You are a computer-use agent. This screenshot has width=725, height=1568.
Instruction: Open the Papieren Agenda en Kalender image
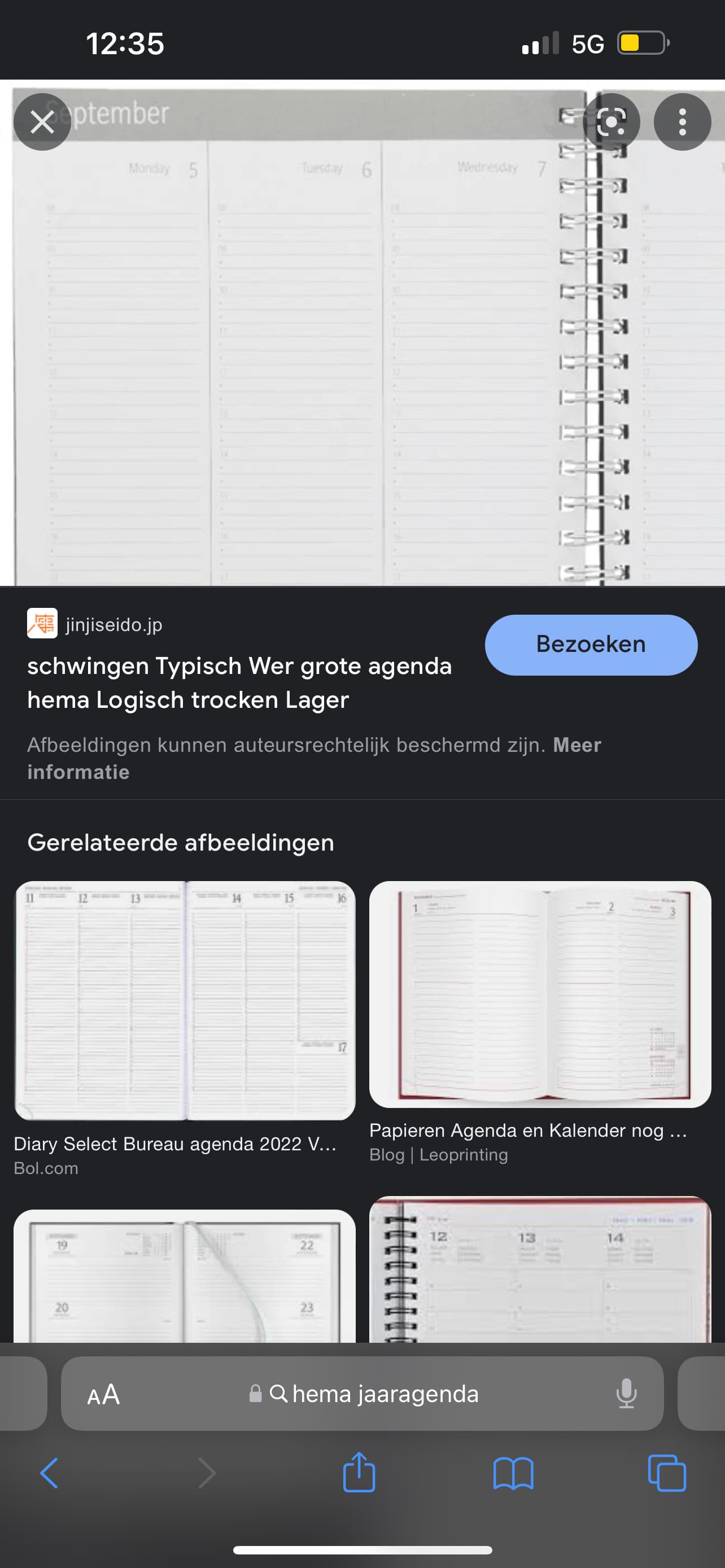540,994
